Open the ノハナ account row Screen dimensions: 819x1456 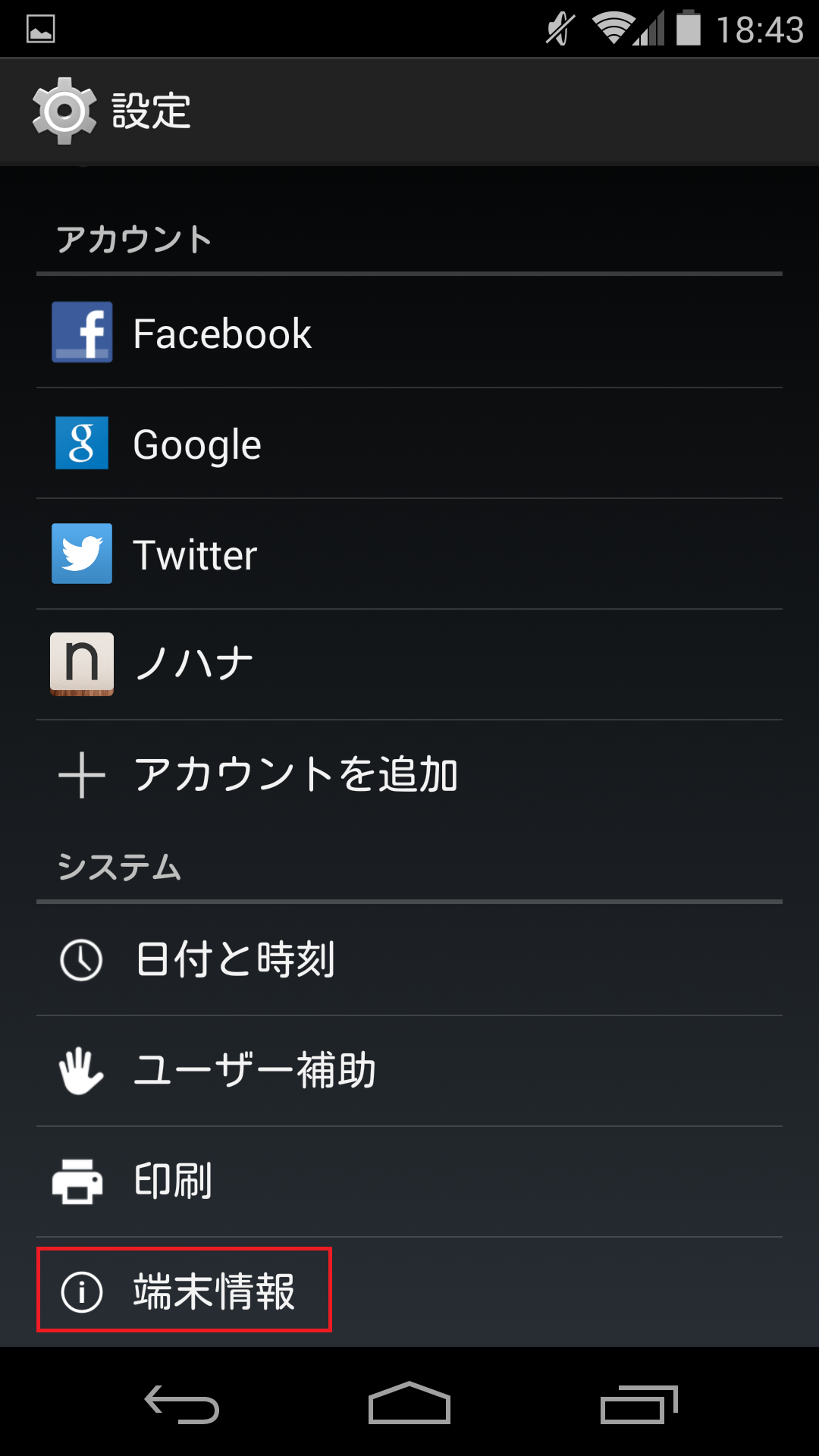point(409,664)
